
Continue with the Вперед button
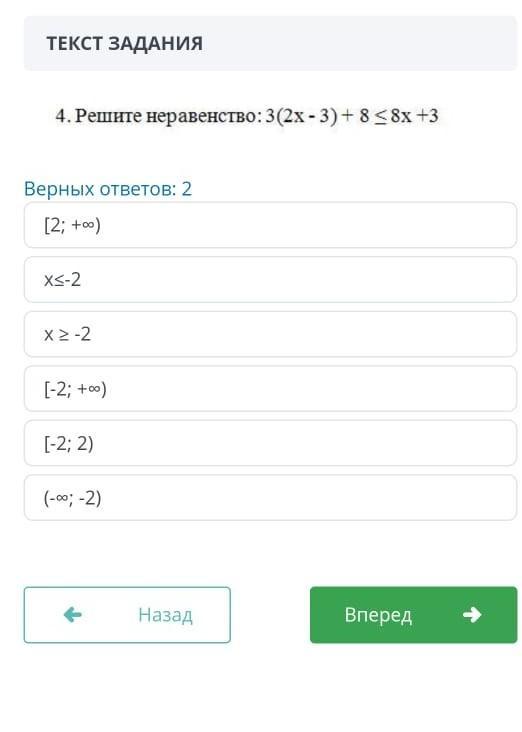[x=414, y=615]
